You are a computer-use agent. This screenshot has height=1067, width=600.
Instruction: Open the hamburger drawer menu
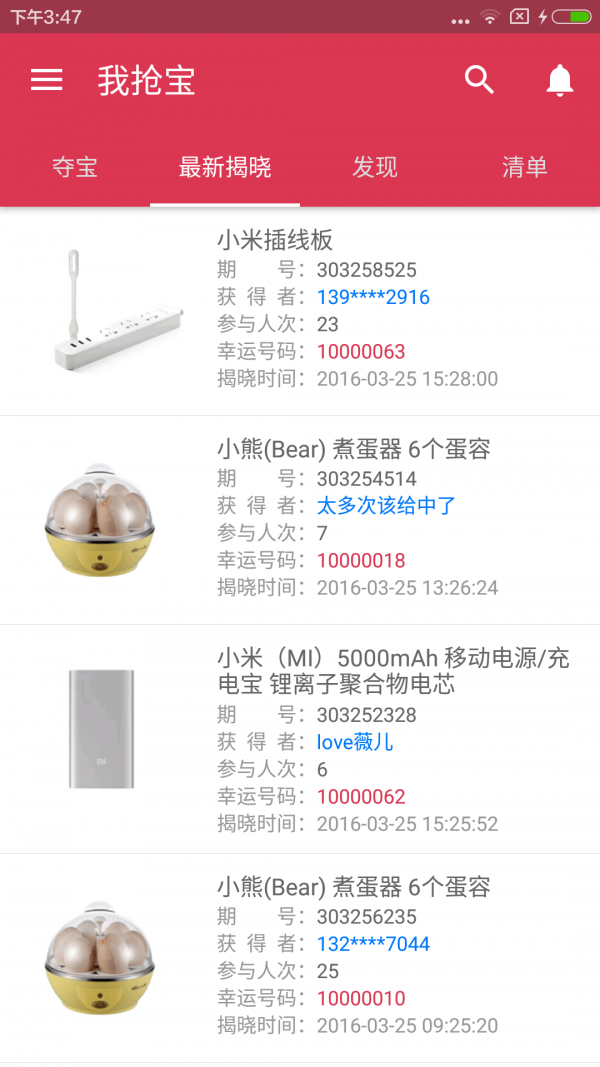(x=47, y=81)
